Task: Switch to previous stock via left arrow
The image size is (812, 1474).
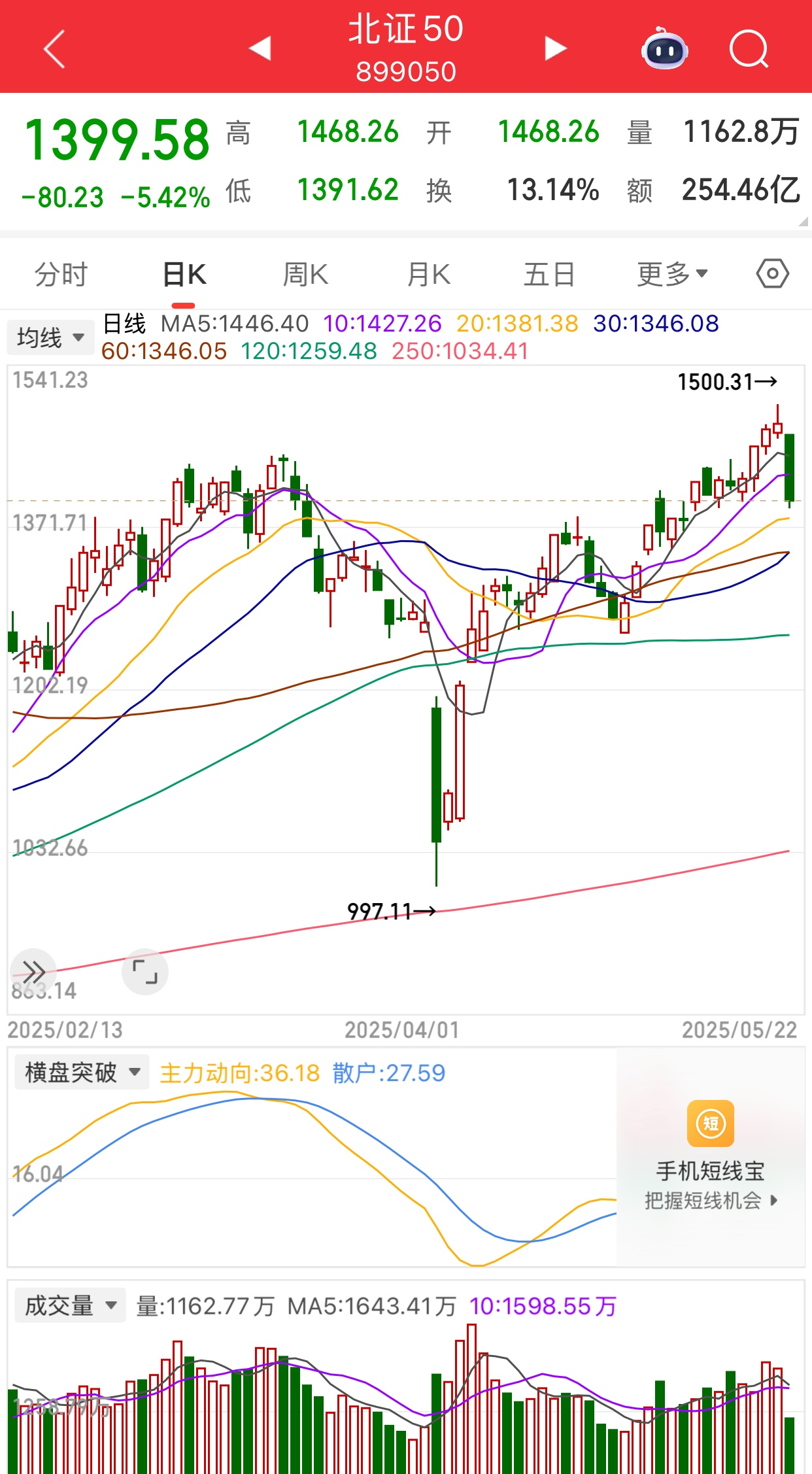Action: (260, 48)
